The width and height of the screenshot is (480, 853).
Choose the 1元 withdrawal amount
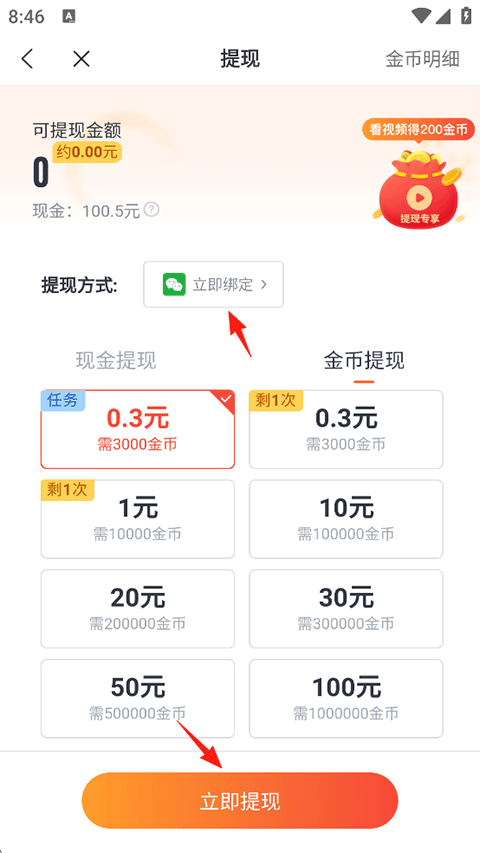pyautogui.click(x=138, y=519)
